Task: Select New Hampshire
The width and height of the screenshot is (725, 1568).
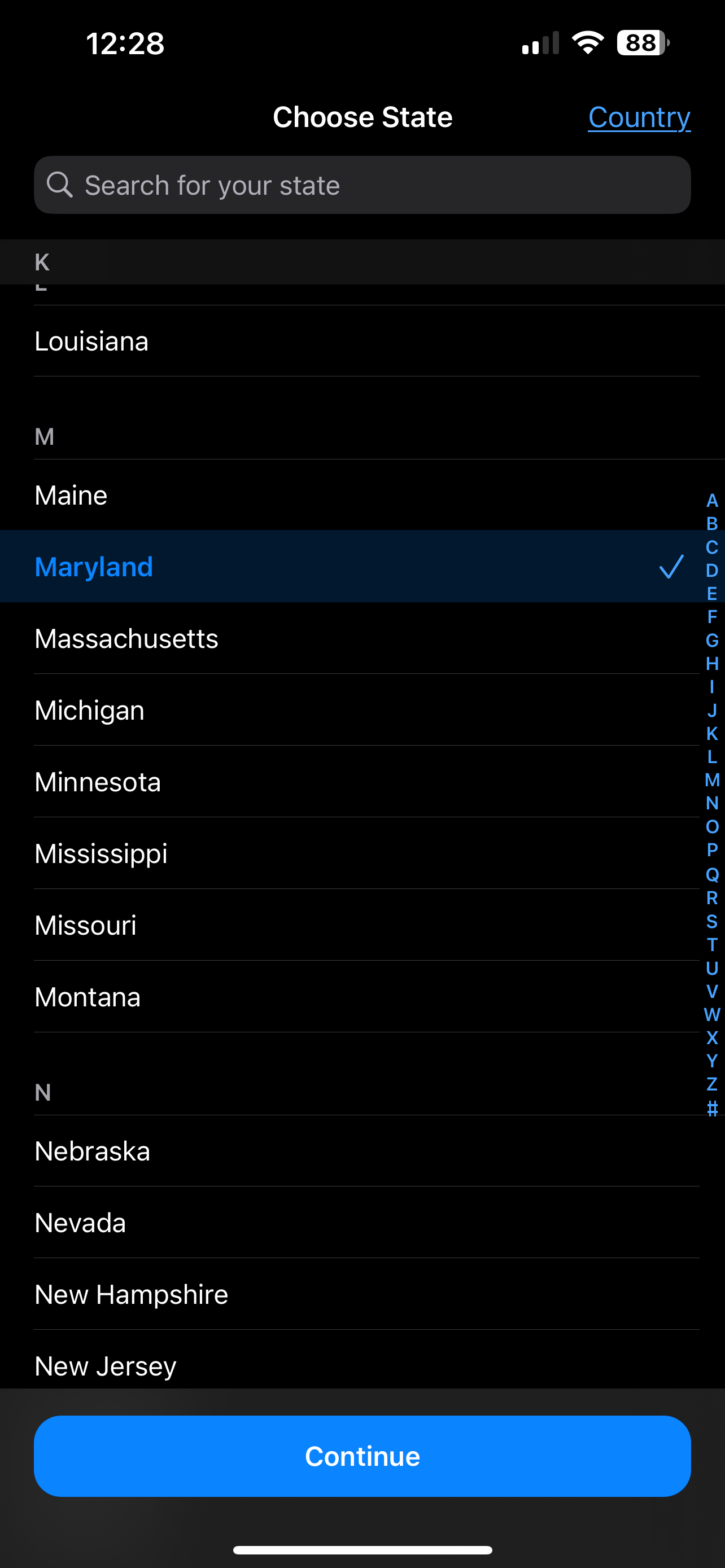Action: (x=362, y=1295)
